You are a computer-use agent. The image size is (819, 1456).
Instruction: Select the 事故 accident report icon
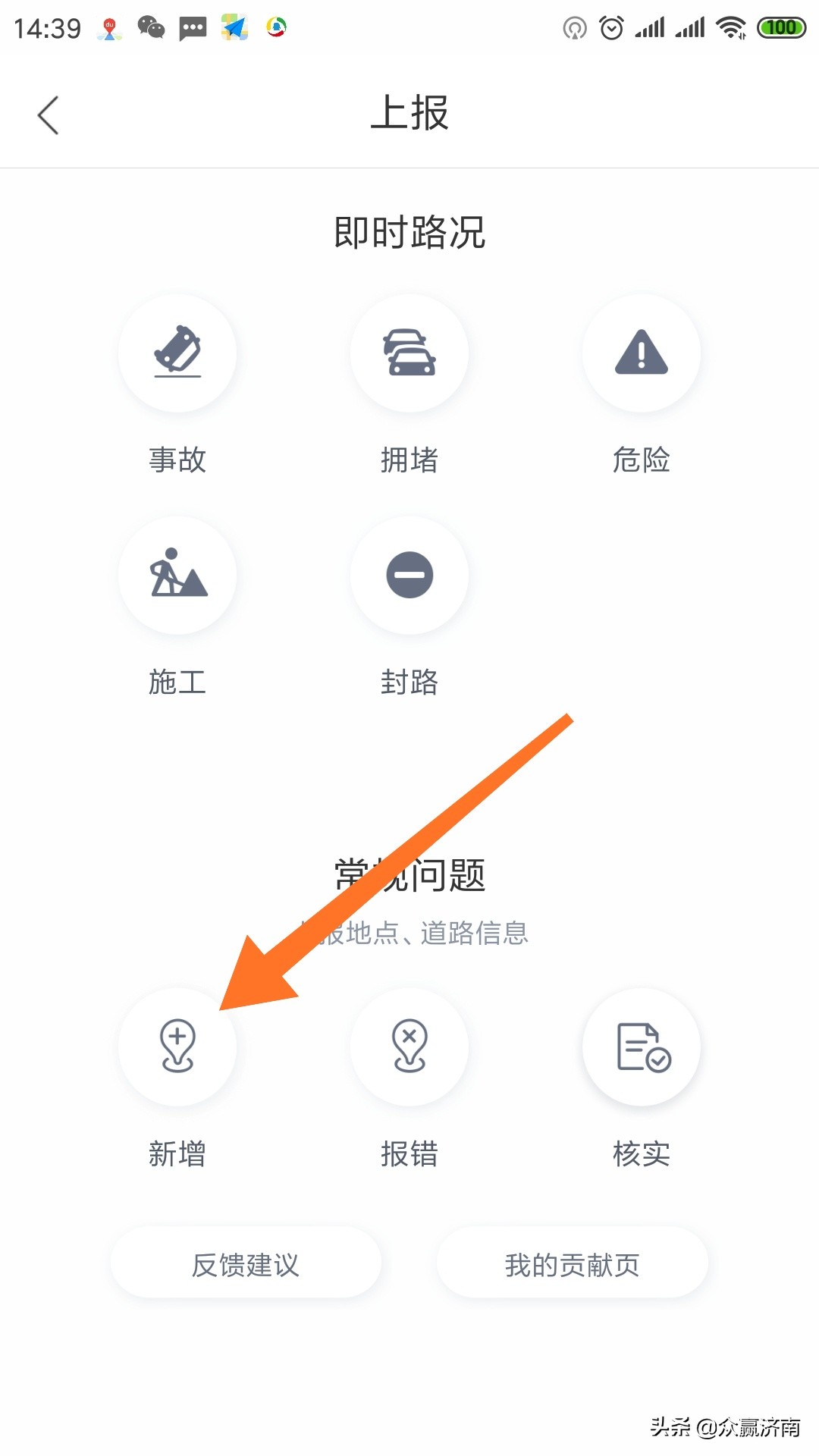pos(178,353)
